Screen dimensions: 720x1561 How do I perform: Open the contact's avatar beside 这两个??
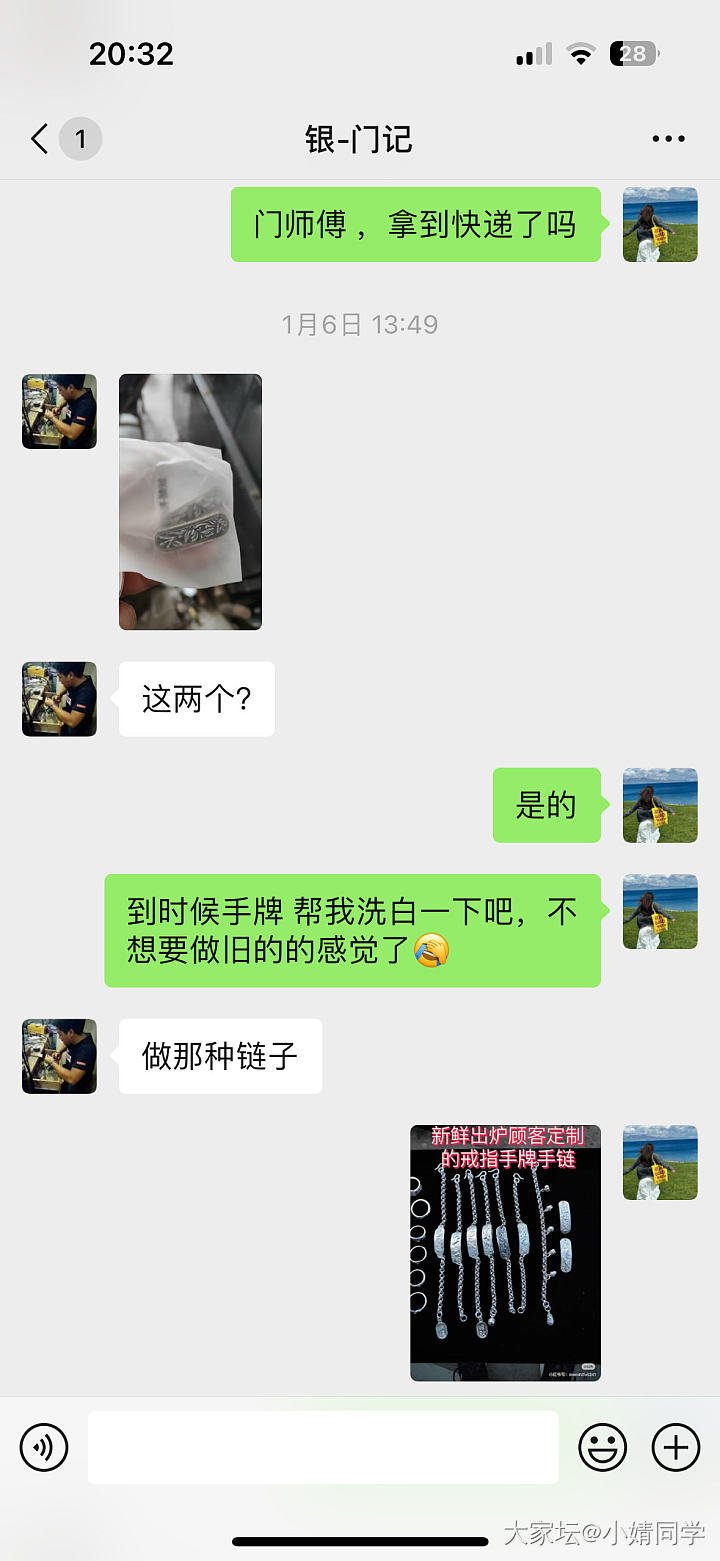pos(60,699)
